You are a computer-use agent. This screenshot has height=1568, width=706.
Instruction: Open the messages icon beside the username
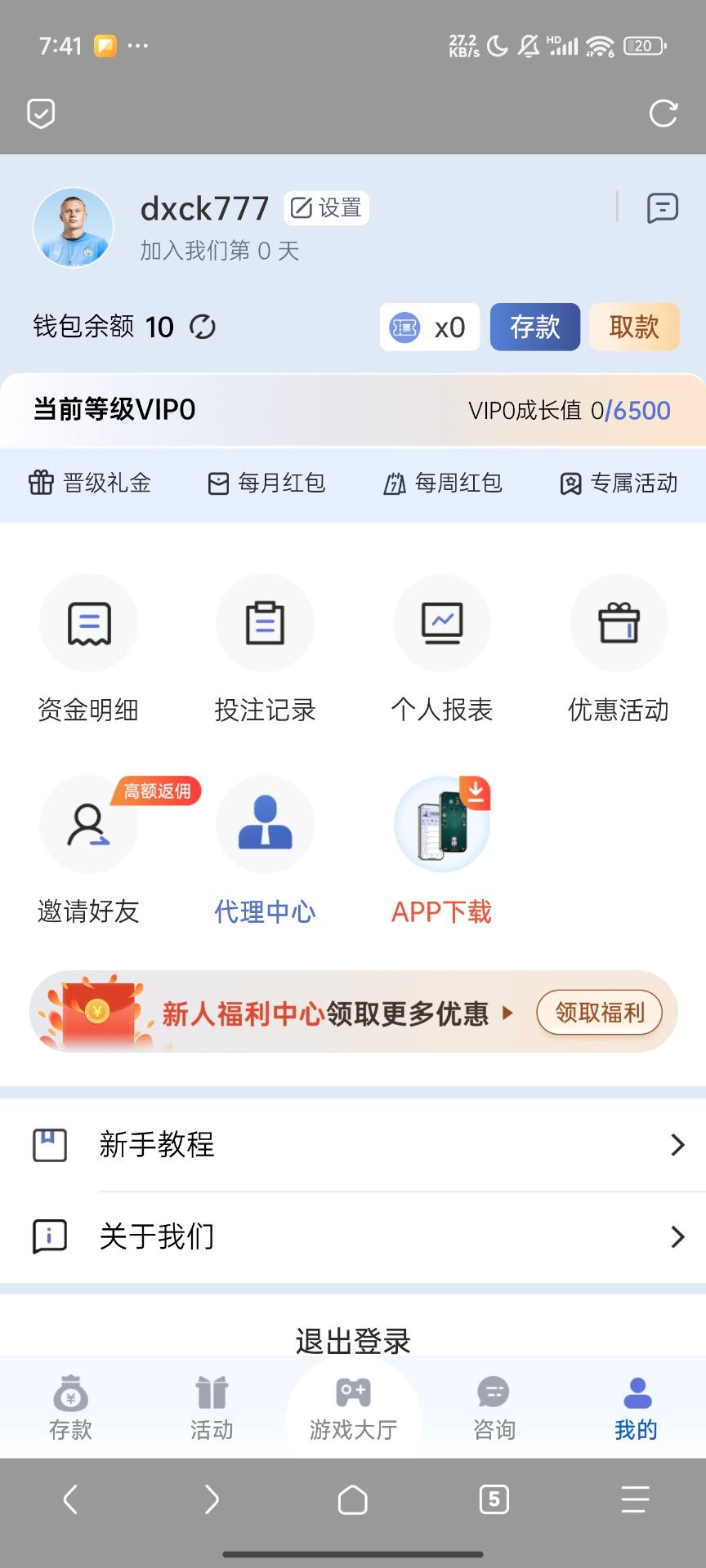click(662, 208)
